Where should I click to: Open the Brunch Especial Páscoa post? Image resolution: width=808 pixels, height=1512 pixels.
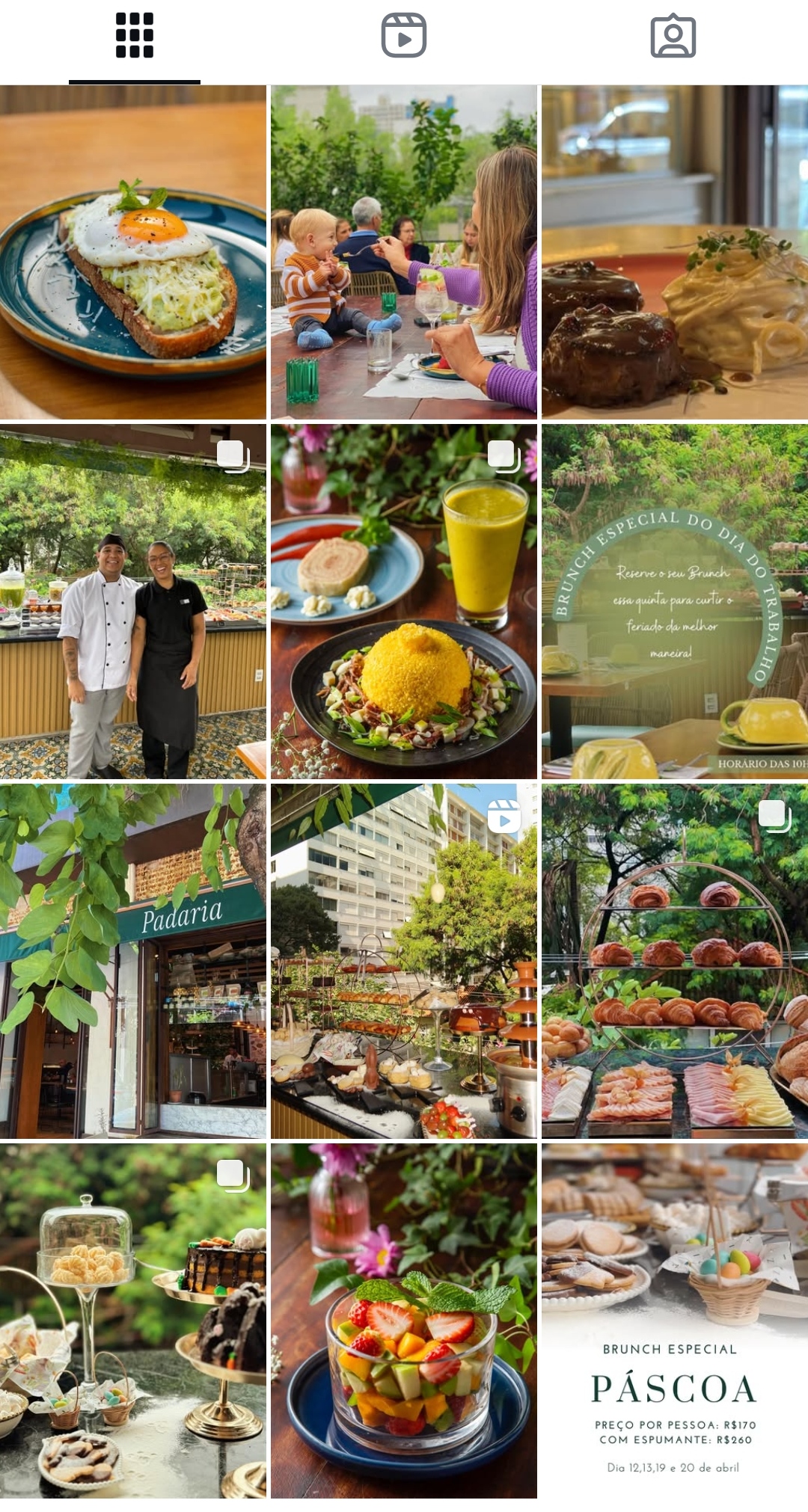click(x=675, y=1320)
